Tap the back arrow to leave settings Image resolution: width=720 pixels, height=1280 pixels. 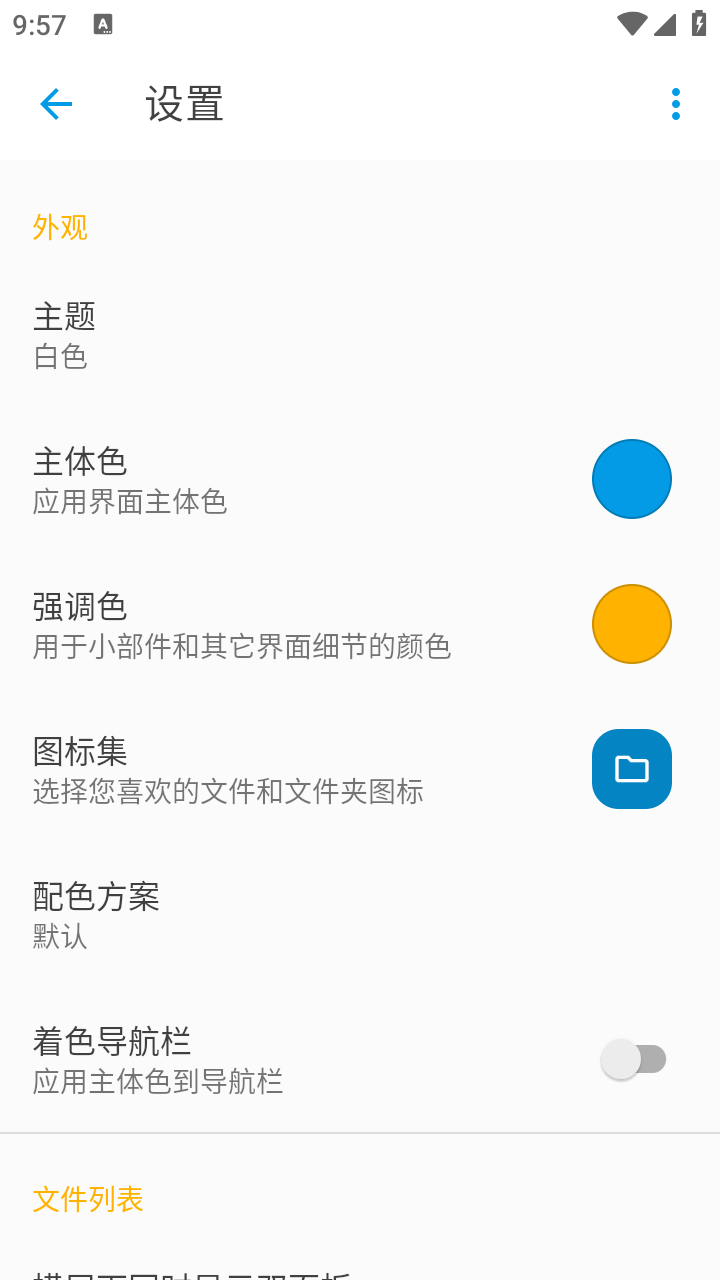click(56, 103)
